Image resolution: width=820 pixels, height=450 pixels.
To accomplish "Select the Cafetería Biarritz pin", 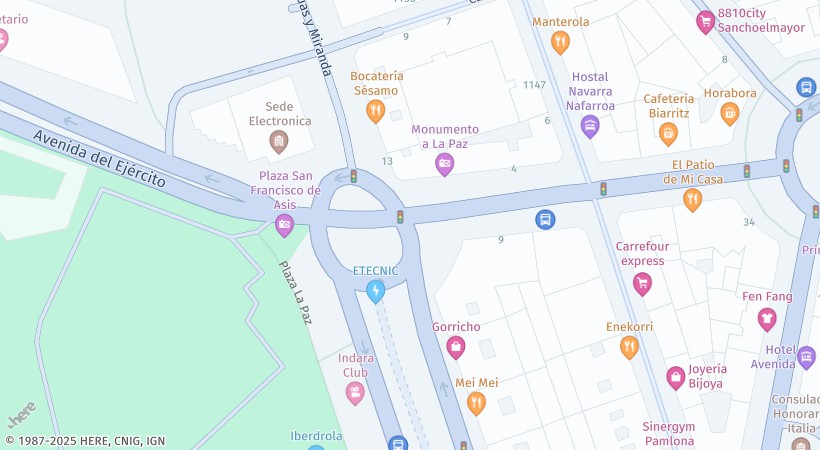I will click(668, 133).
